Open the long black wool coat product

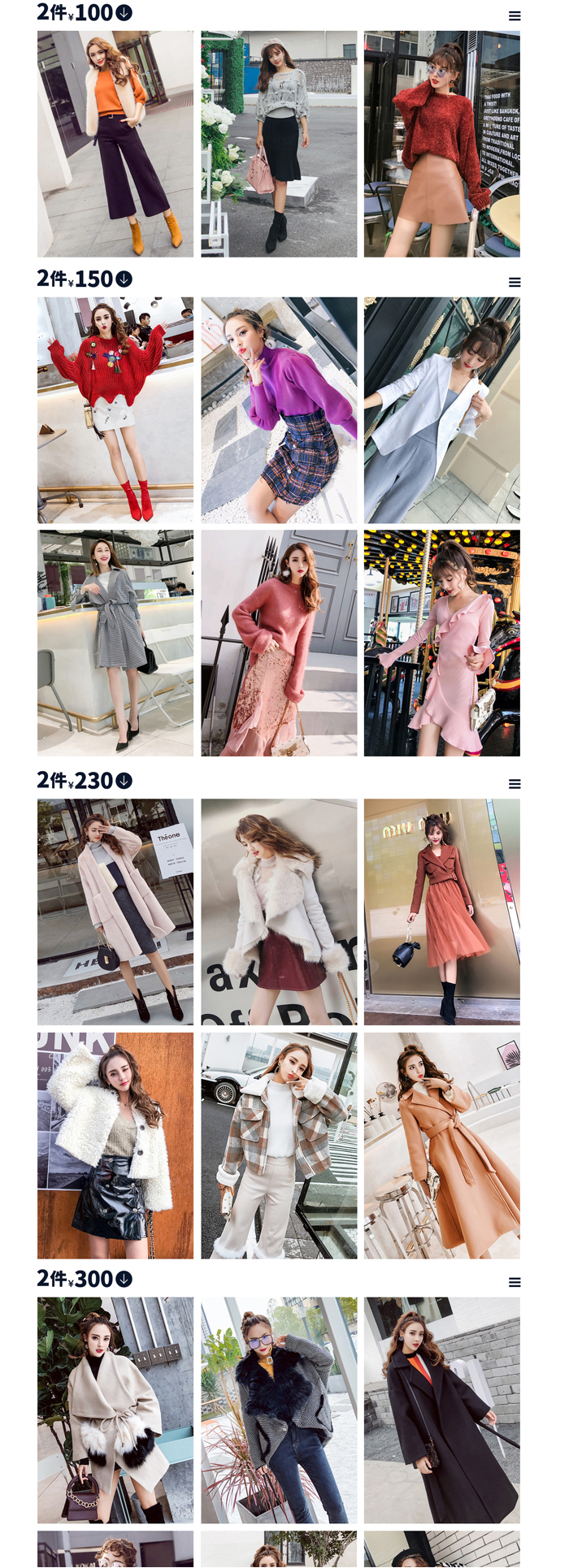pyautogui.click(x=441, y=1410)
